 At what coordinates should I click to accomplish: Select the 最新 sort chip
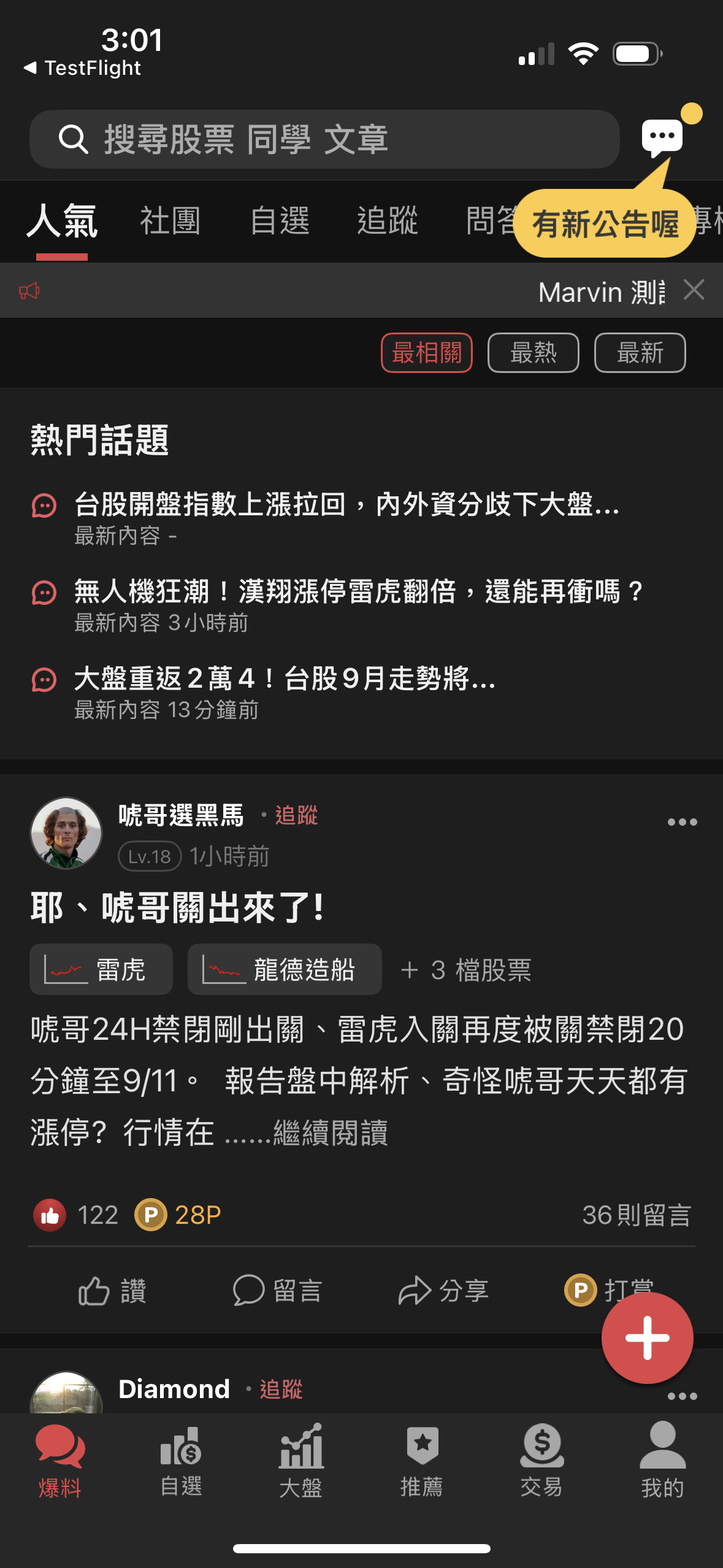pos(640,353)
